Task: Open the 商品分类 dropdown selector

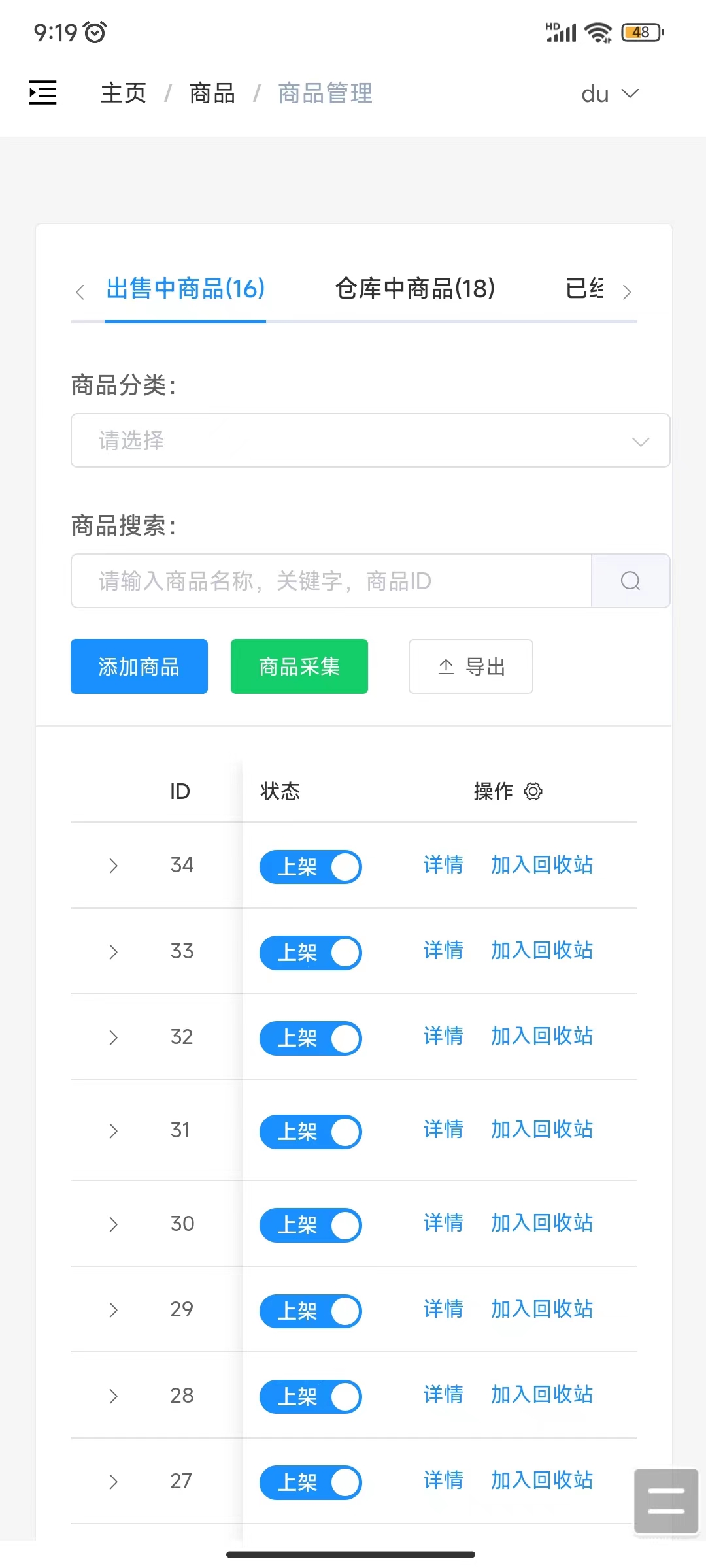Action: [x=370, y=440]
